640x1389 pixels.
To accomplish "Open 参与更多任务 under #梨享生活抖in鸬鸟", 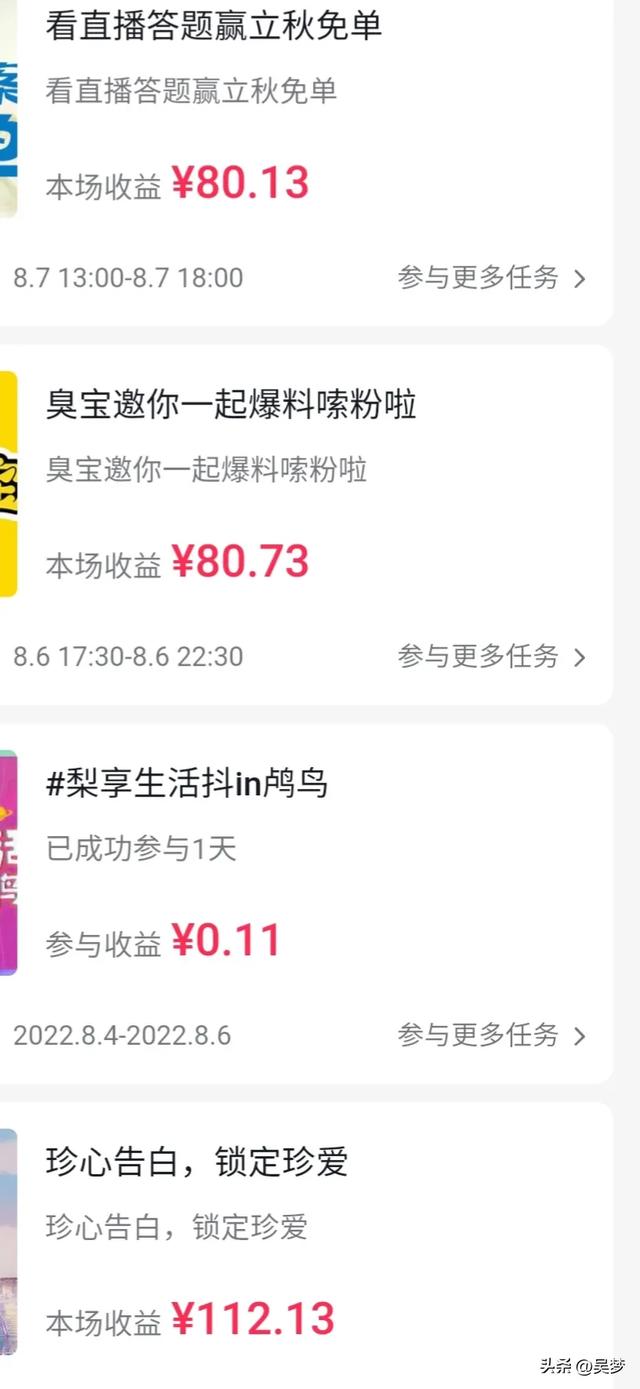I will point(492,1035).
